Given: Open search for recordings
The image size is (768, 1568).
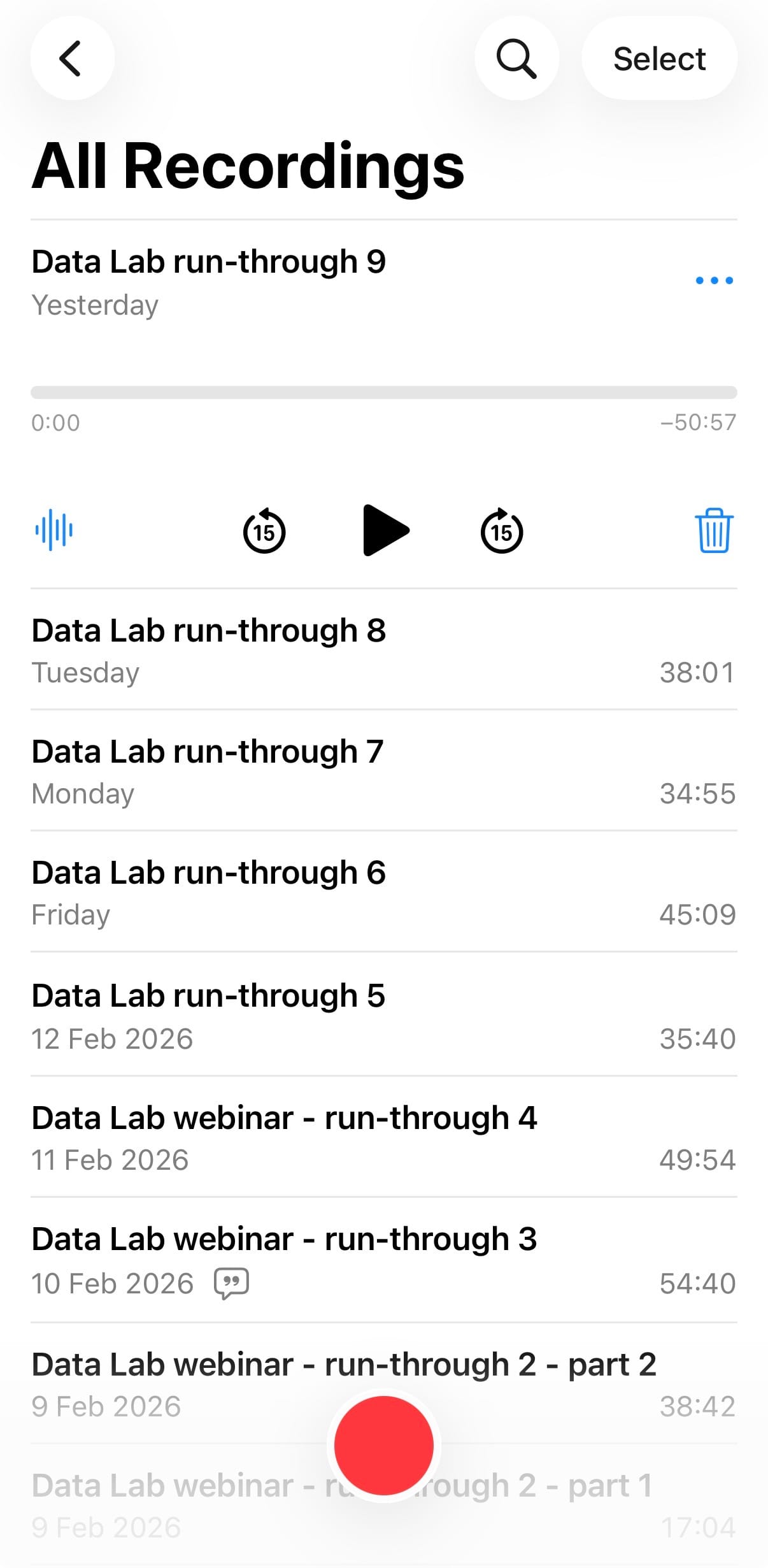Looking at the screenshot, I should tap(516, 59).
